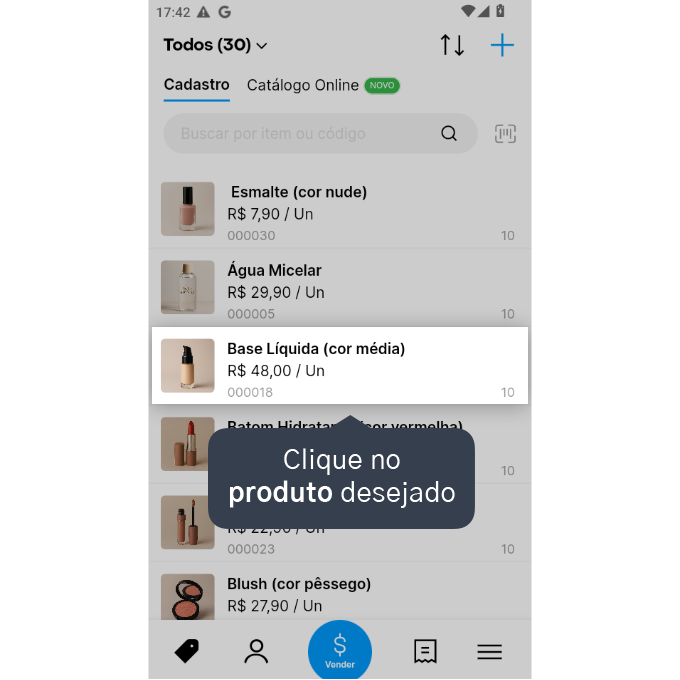Open the hamburger menu in bottom bar
680x680 pixels.
coord(489,651)
